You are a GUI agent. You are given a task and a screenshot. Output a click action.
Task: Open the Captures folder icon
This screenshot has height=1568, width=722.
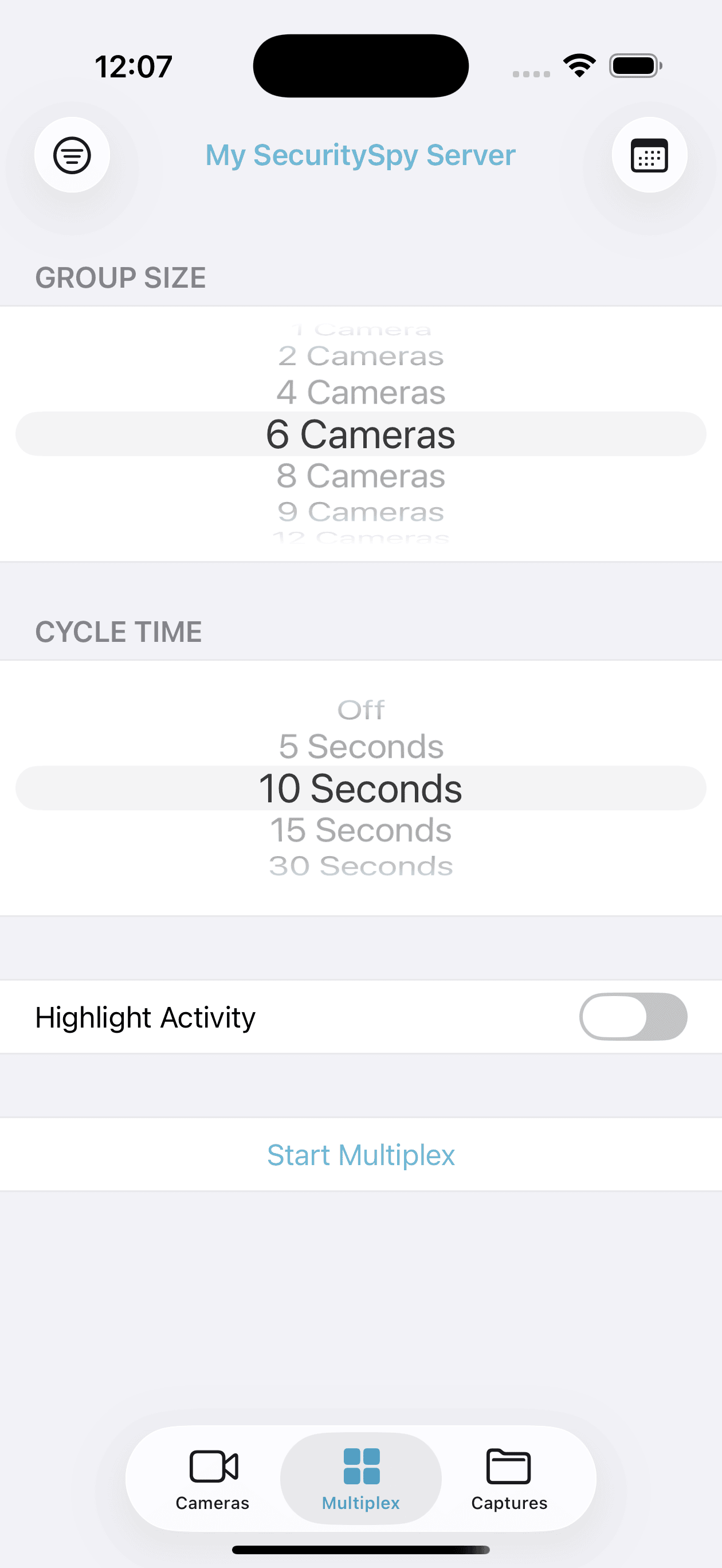pyautogui.click(x=508, y=1464)
